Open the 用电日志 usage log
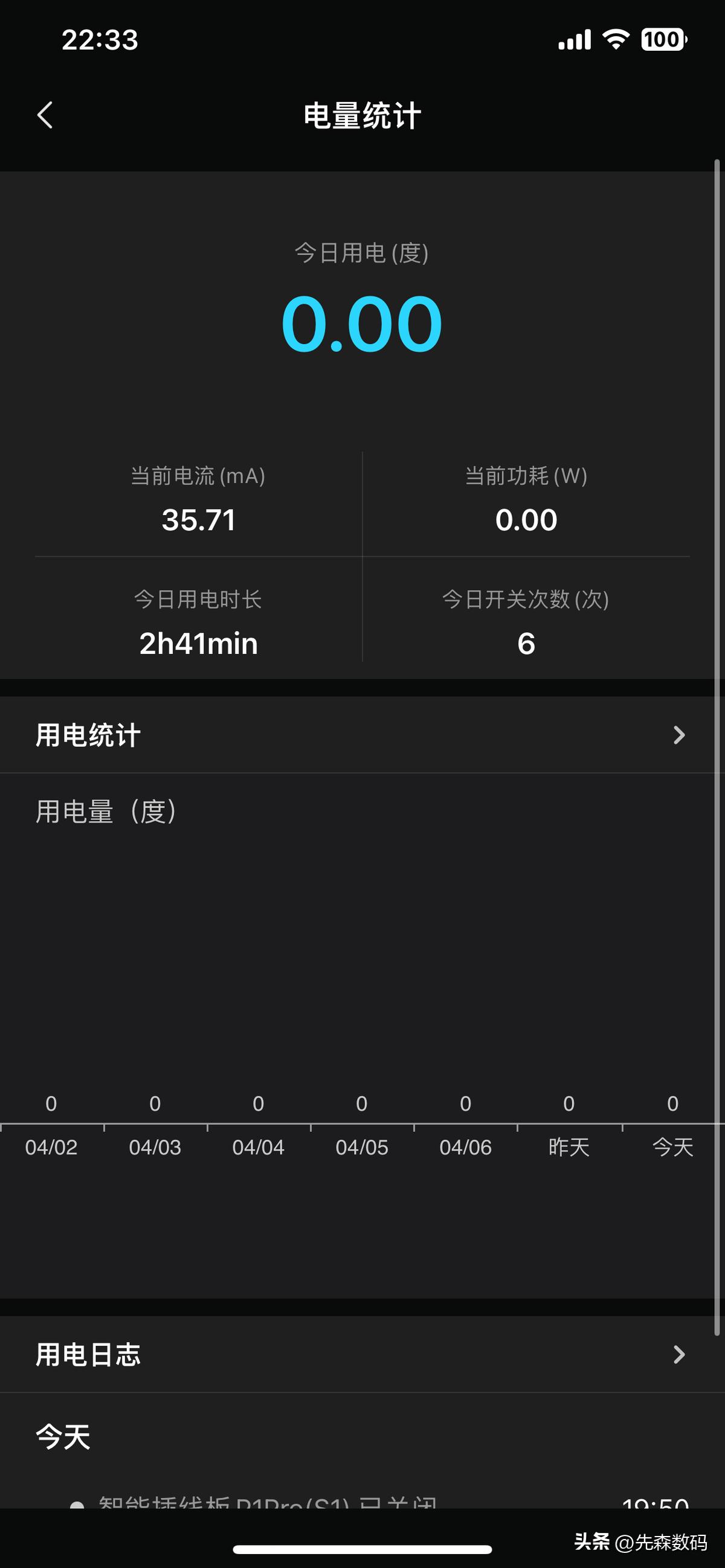This screenshot has width=725, height=1568. [x=88, y=1354]
